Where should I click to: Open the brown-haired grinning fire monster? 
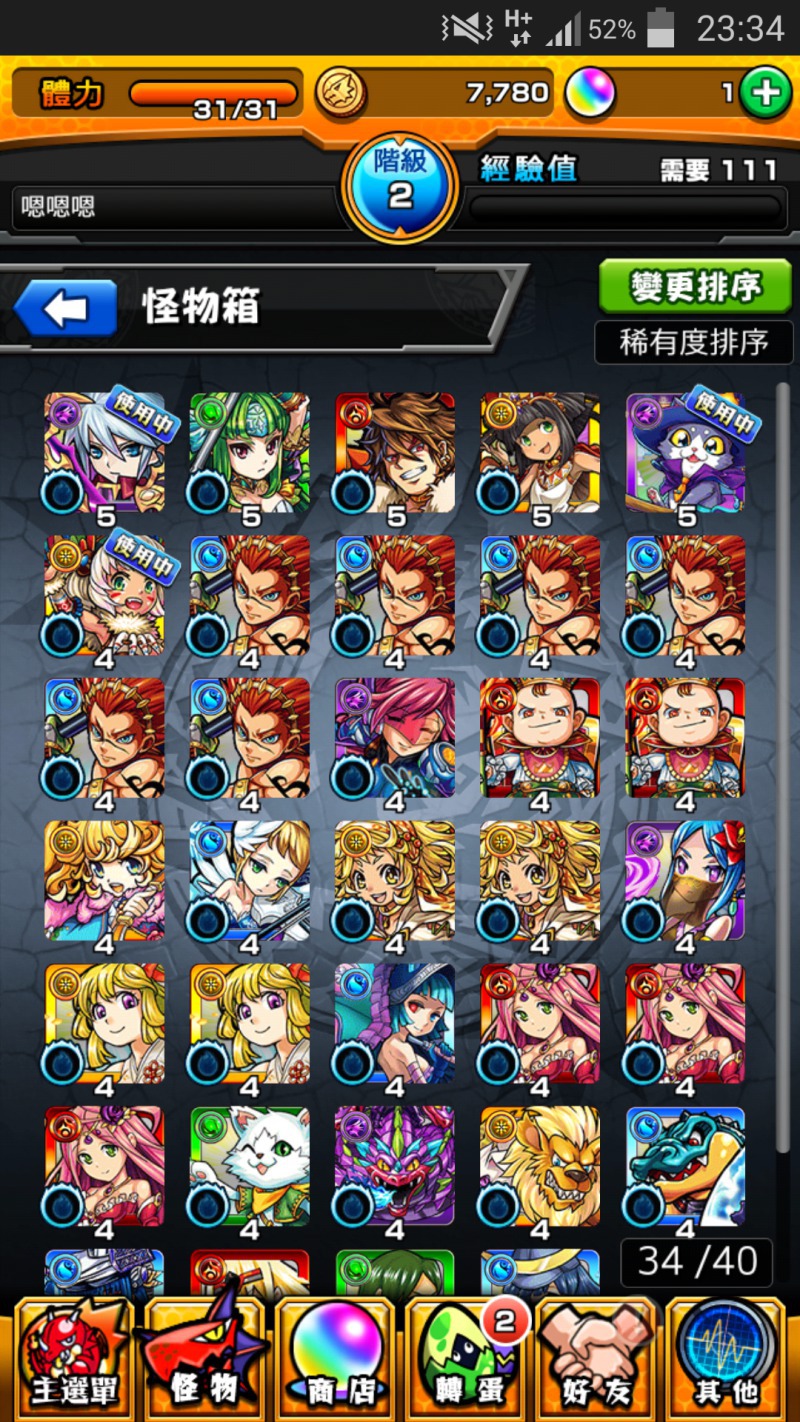[x=394, y=452]
